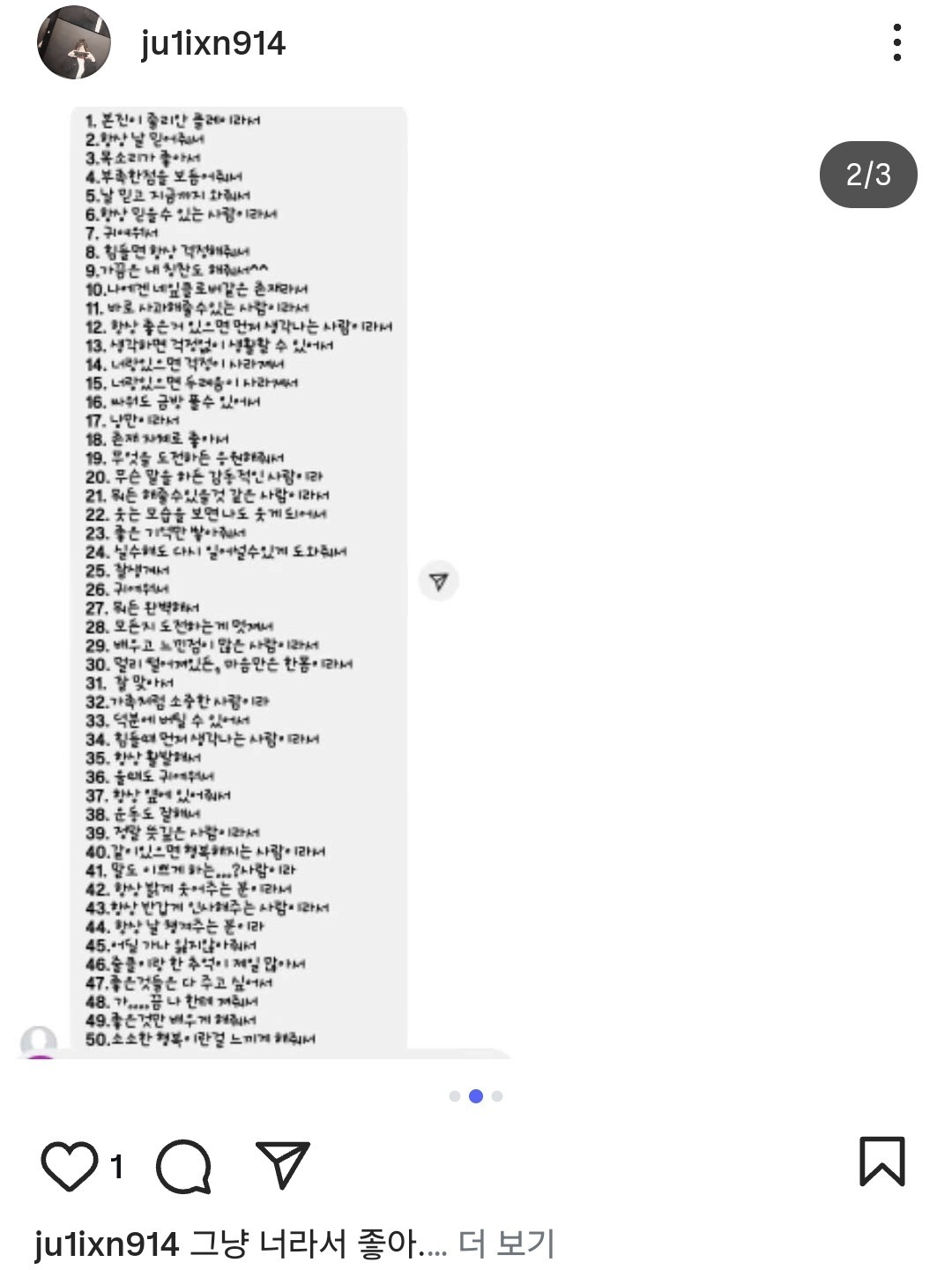This screenshot has height=1270, width=952.
Task: Share this post via paper plane icon
Action: (x=282, y=1164)
